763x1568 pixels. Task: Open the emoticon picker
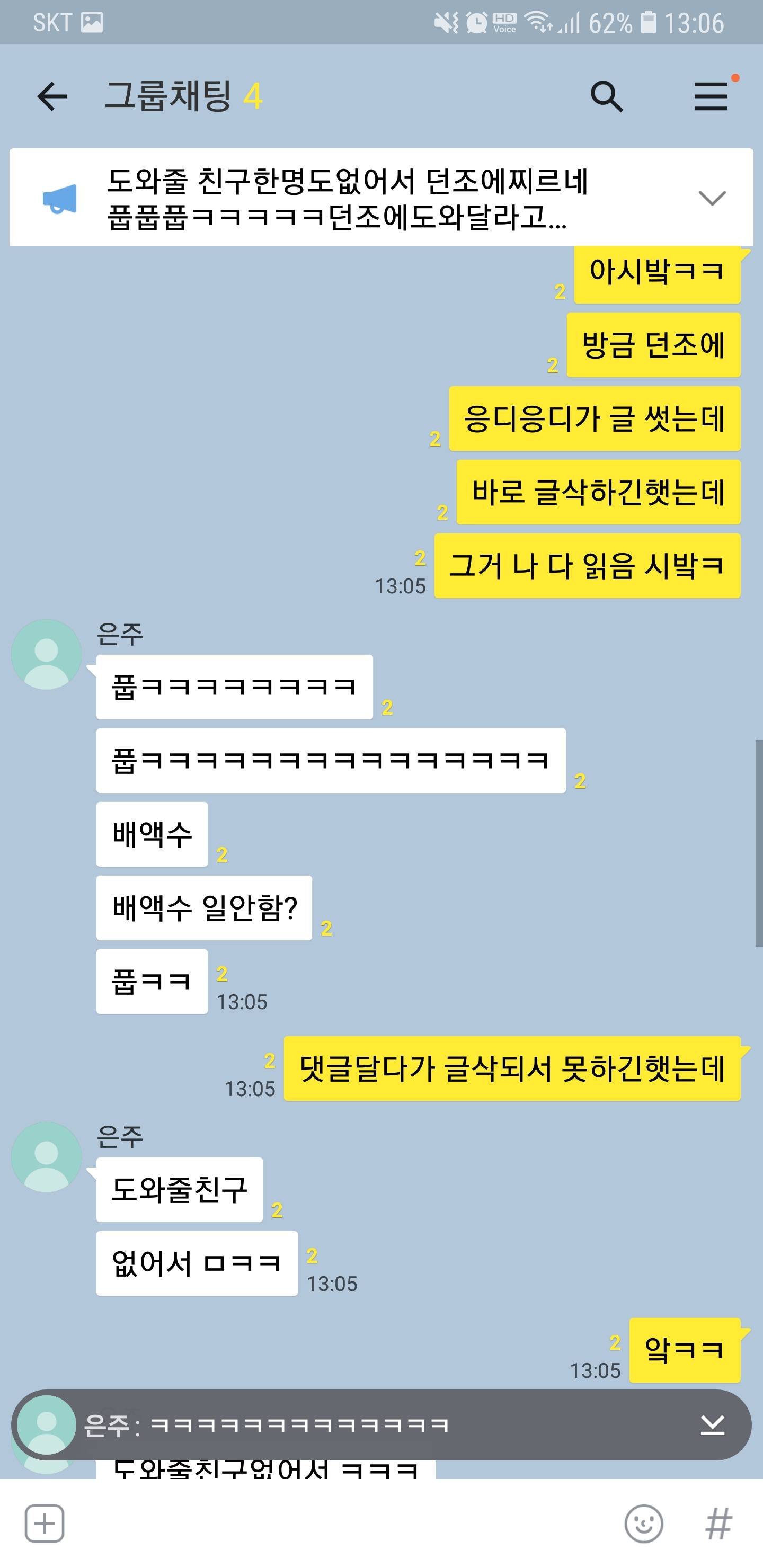point(644,1524)
